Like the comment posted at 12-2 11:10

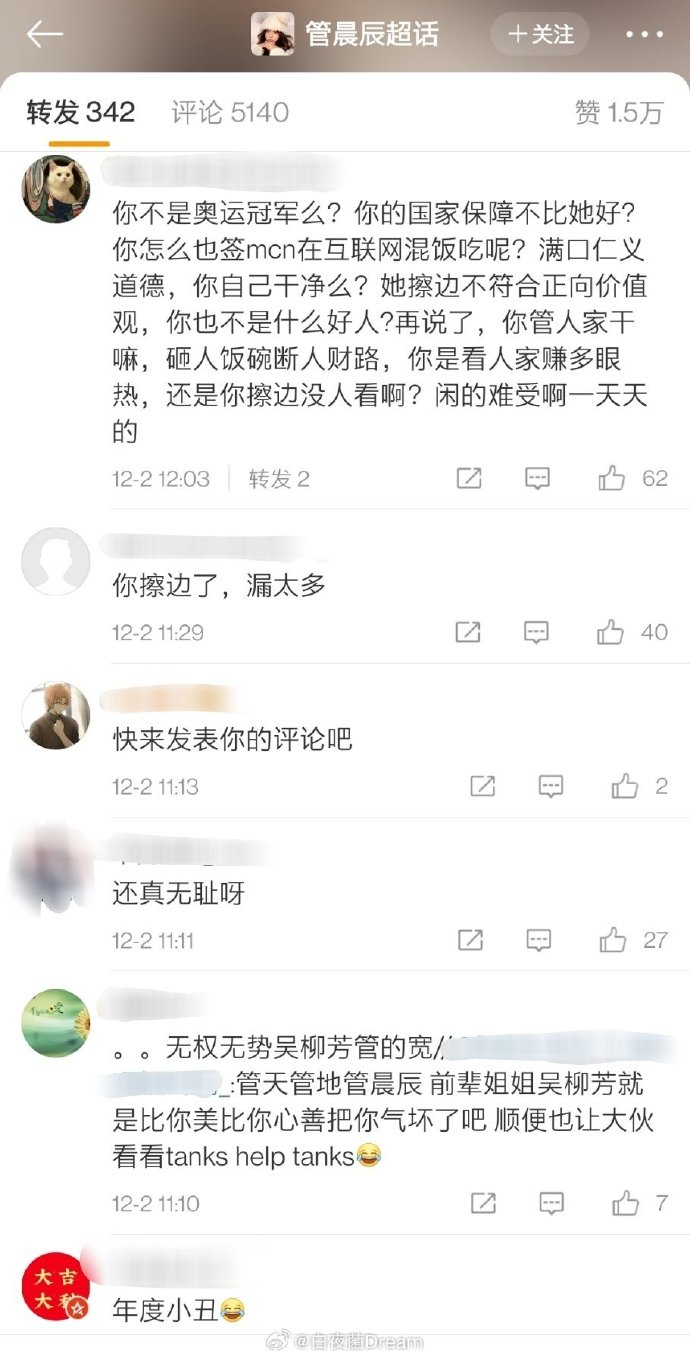click(x=625, y=1203)
